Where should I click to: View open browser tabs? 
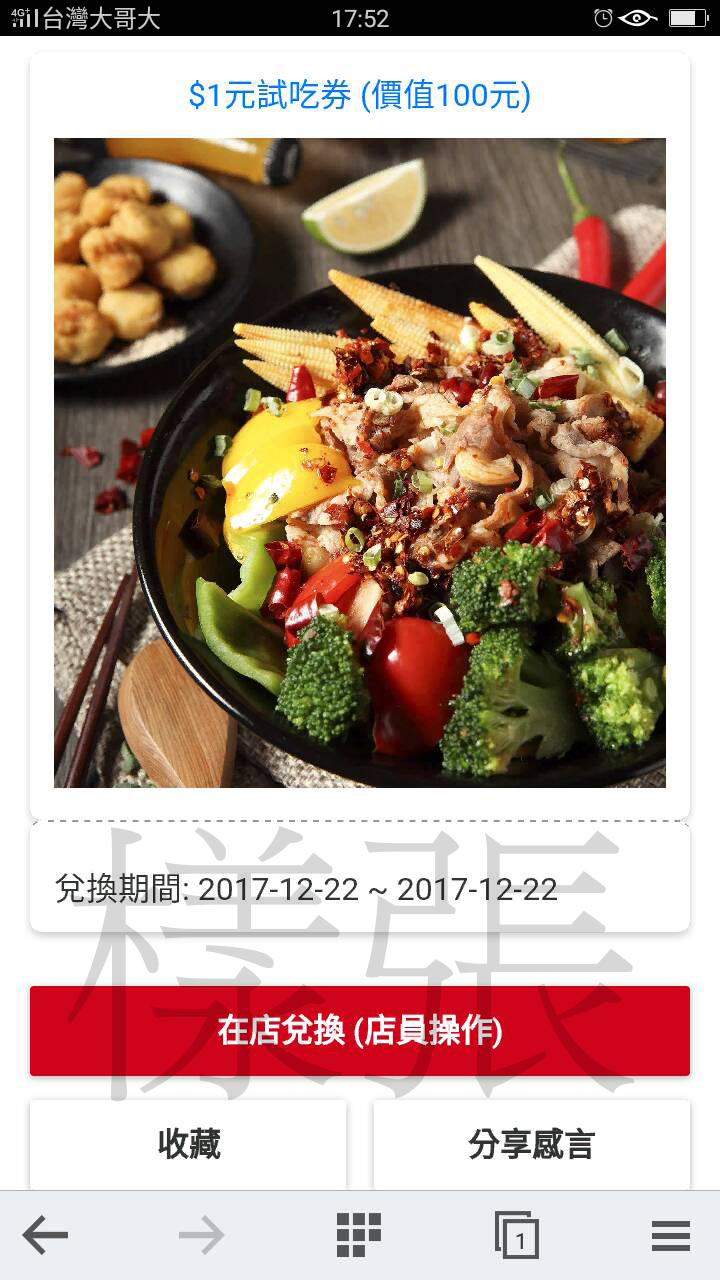pyautogui.click(x=516, y=1236)
